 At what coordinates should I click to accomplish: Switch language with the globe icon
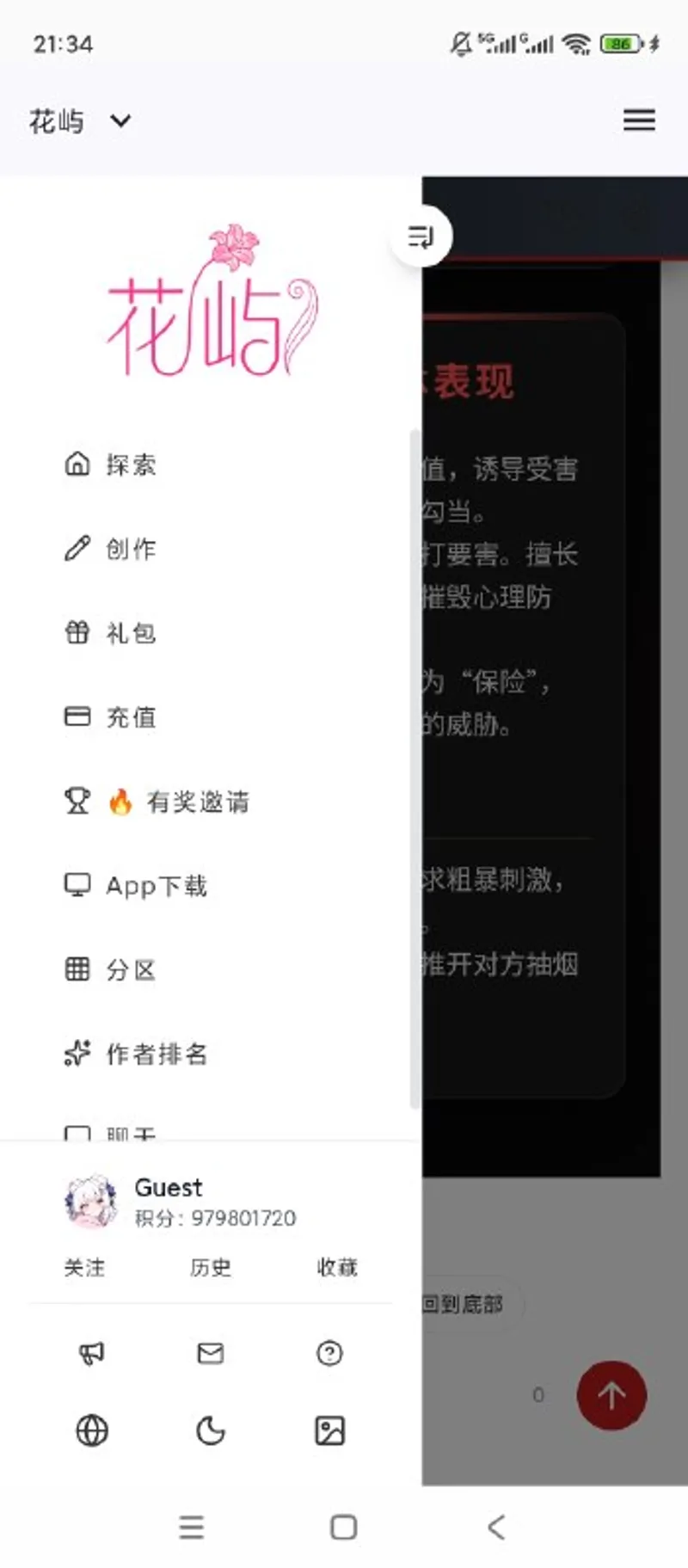click(x=92, y=1431)
